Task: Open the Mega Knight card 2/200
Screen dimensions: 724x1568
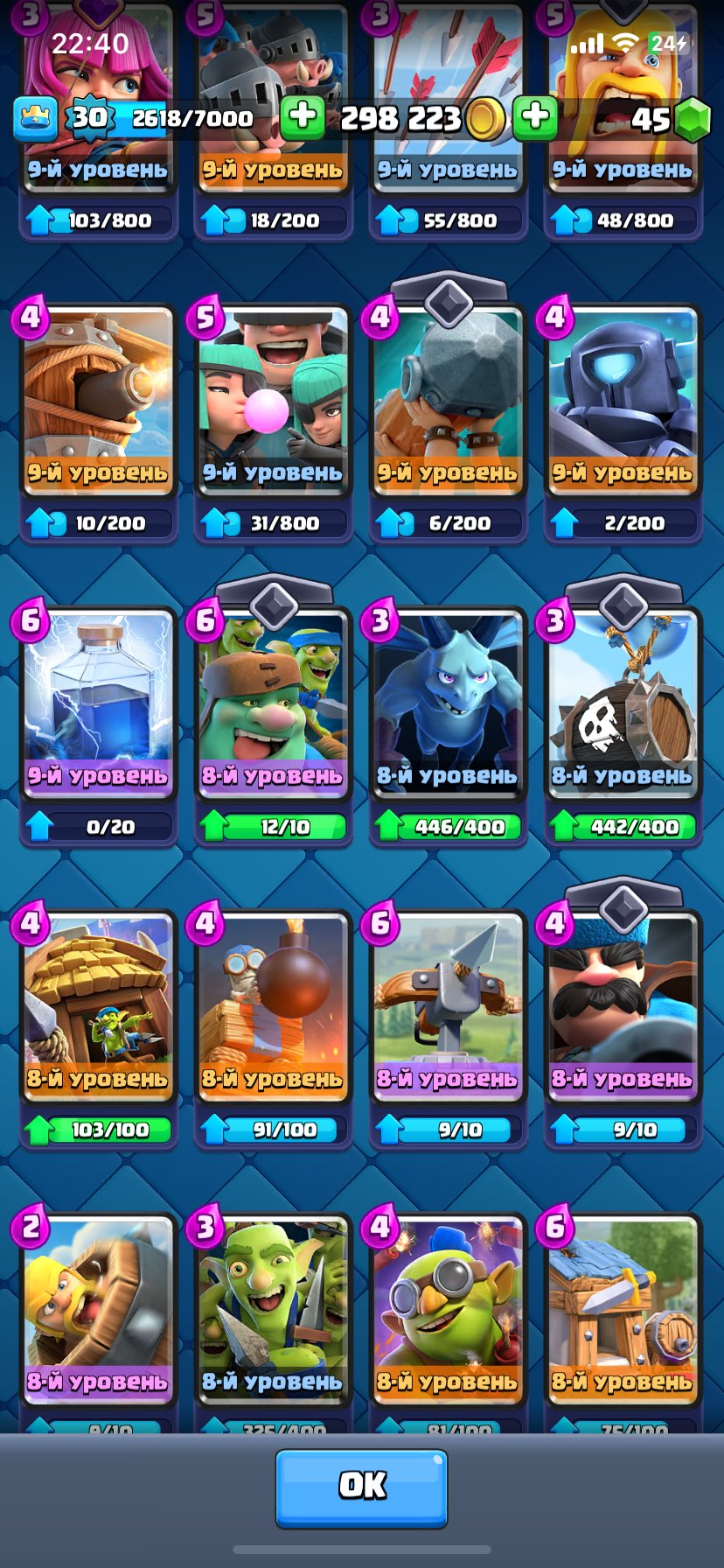Action: coord(623,402)
